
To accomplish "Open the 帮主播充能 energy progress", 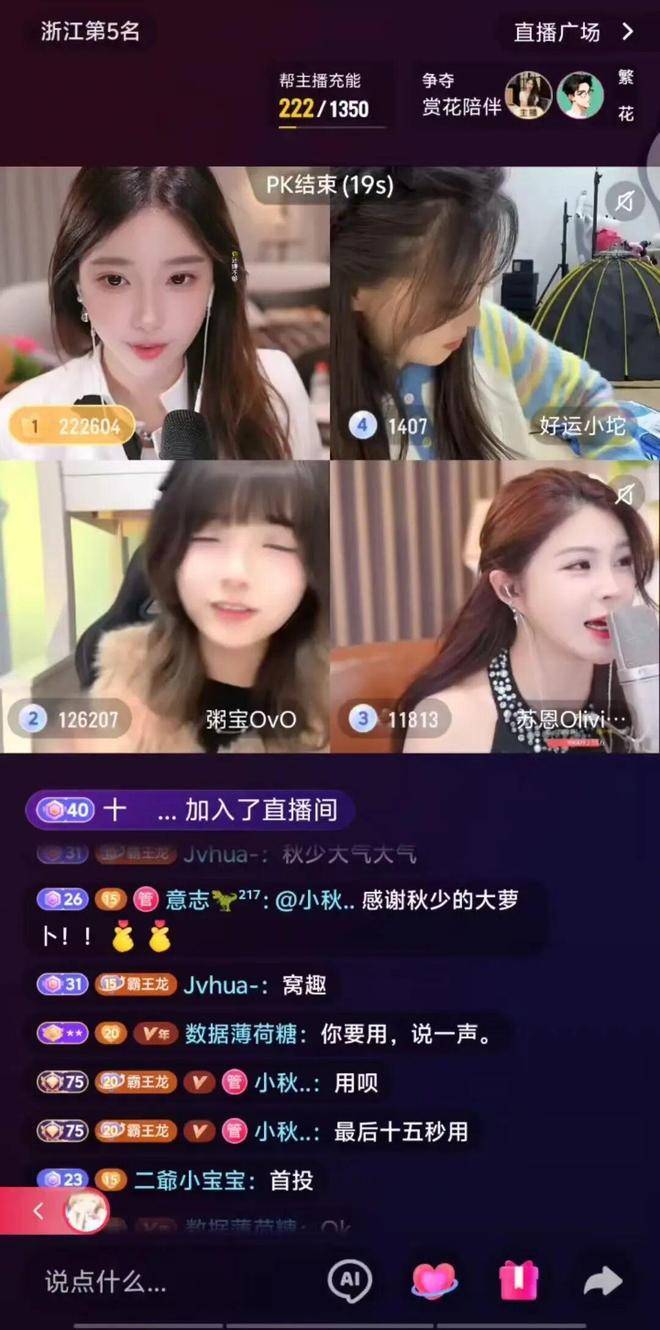I will pos(330,97).
